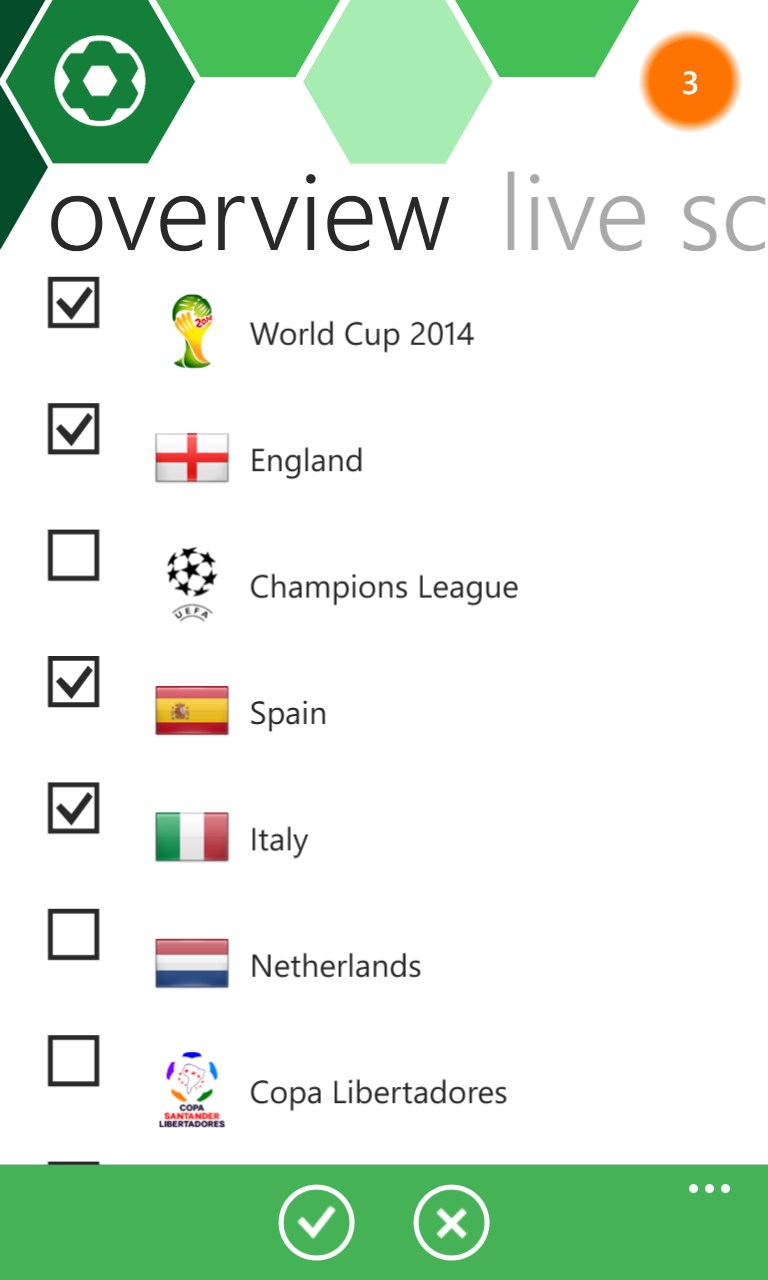Tap the soccer ball hexagon icon
Screen dimensions: 768x1280
tap(100, 80)
